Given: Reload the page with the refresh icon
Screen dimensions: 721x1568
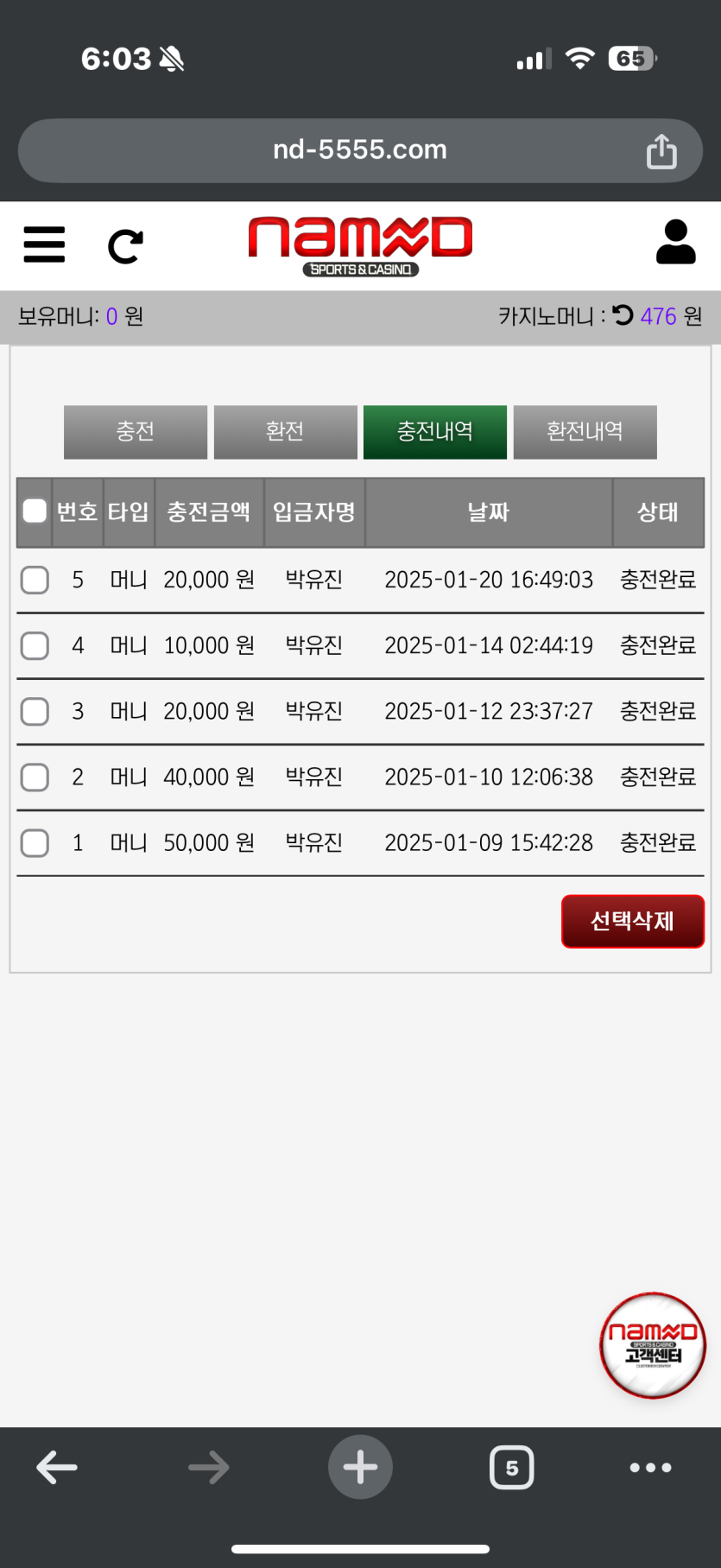Looking at the screenshot, I should 125,246.
